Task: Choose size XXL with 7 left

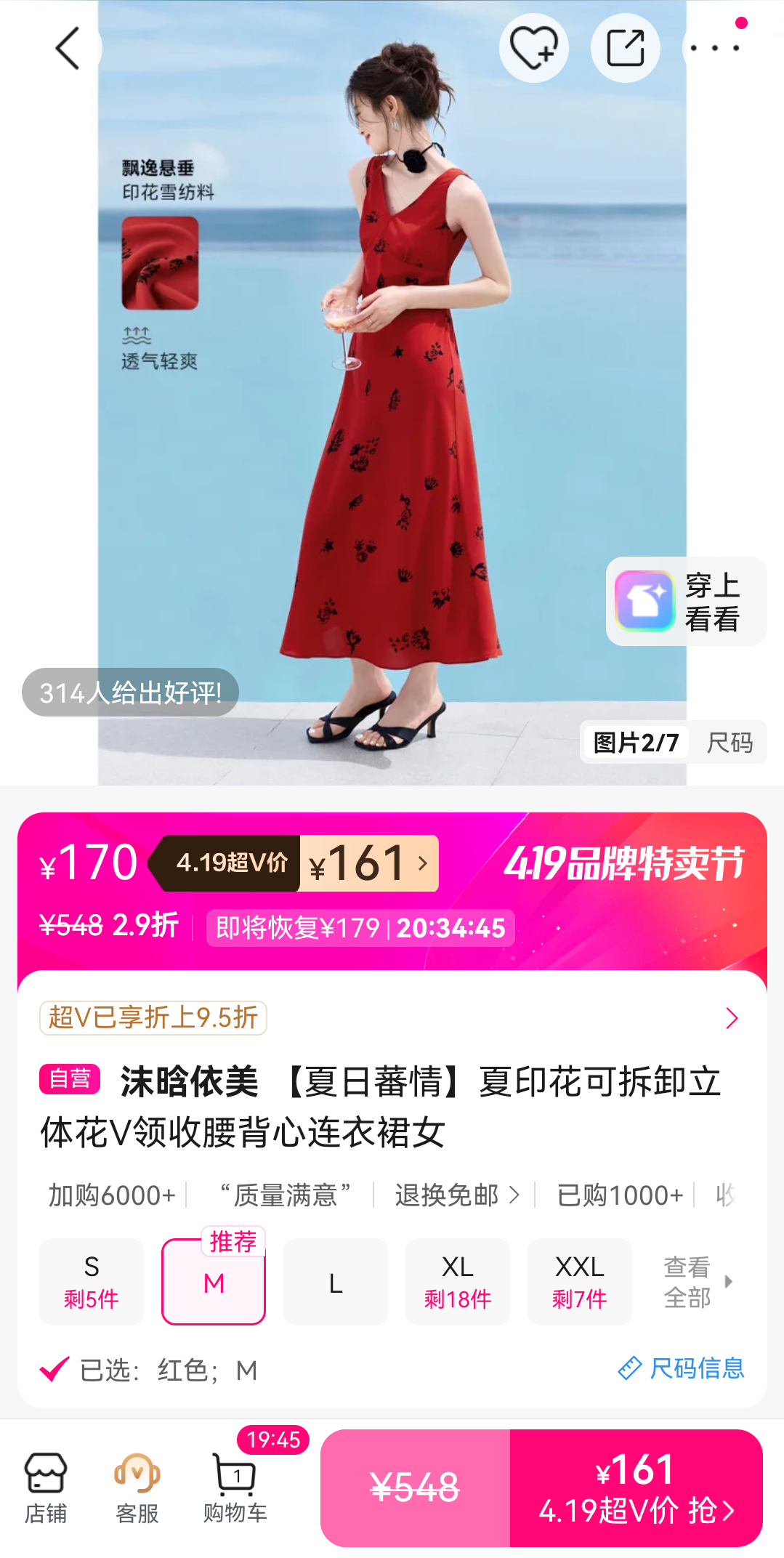Action: pyautogui.click(x=579, y=1281)
